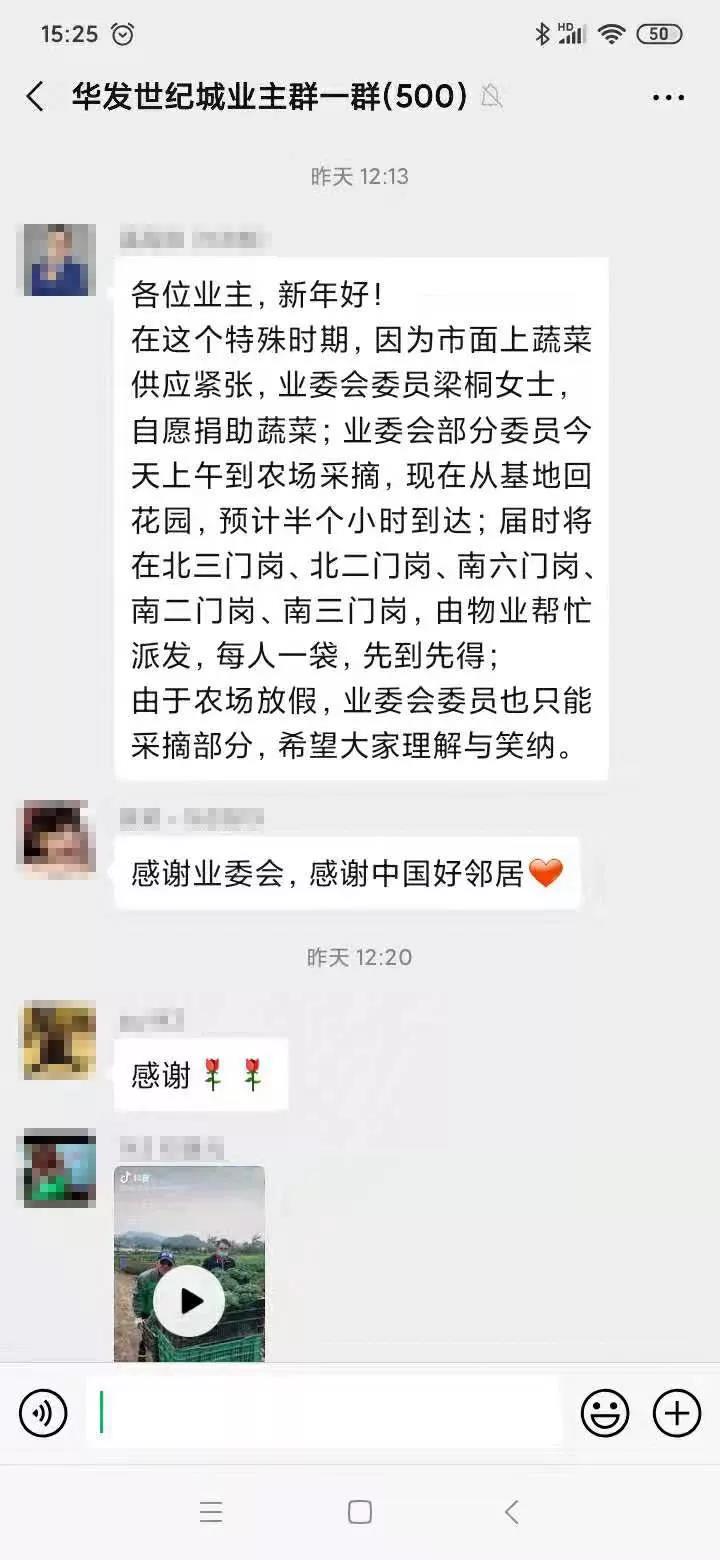The width and height of the screenshot is (720, 1560).
Task: Tap the long announcement message bubble
Action: tap(360, 520)
